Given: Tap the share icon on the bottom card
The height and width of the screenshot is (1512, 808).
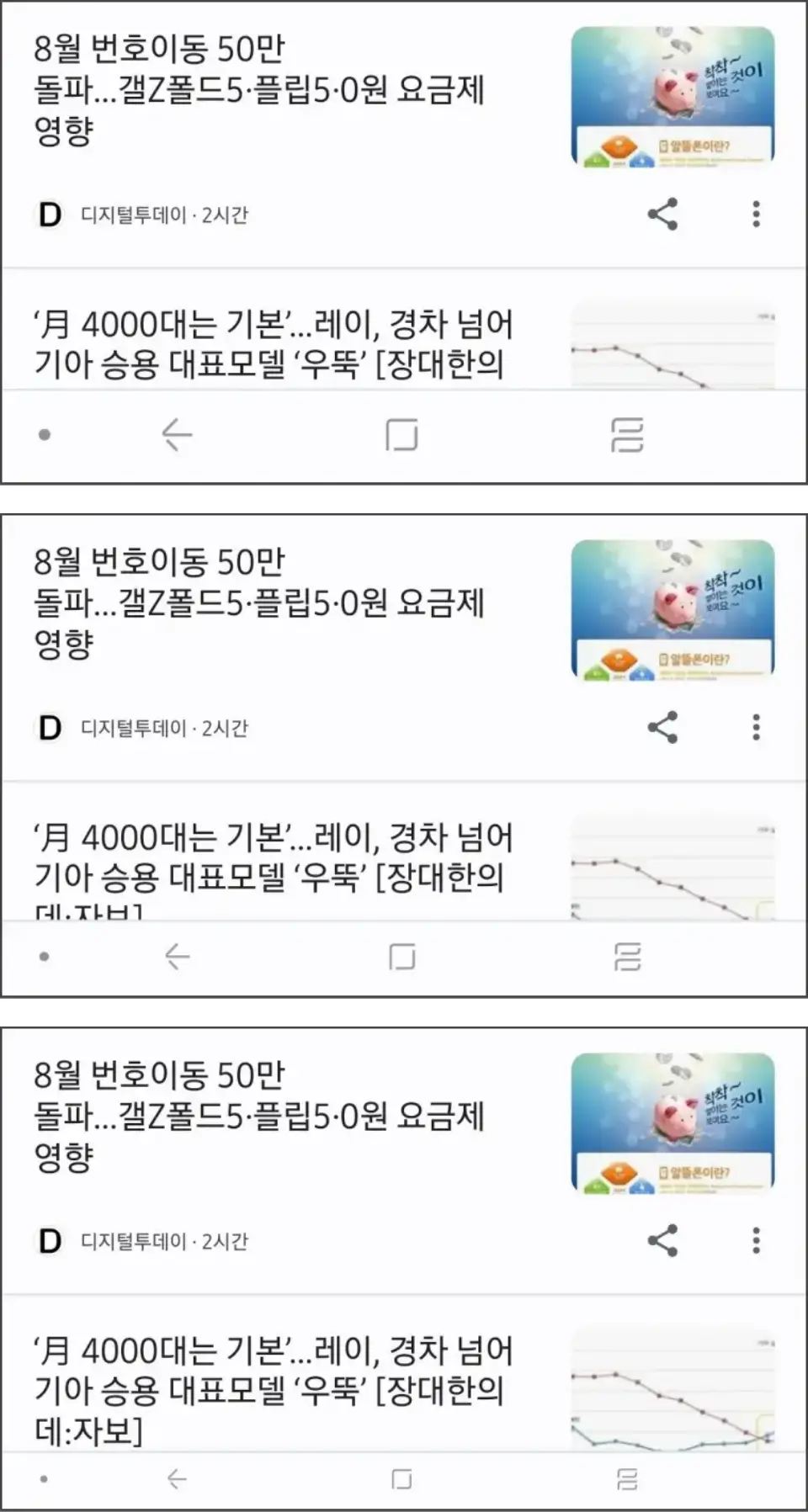Looking at the screenshot, I should (664, 1240).
